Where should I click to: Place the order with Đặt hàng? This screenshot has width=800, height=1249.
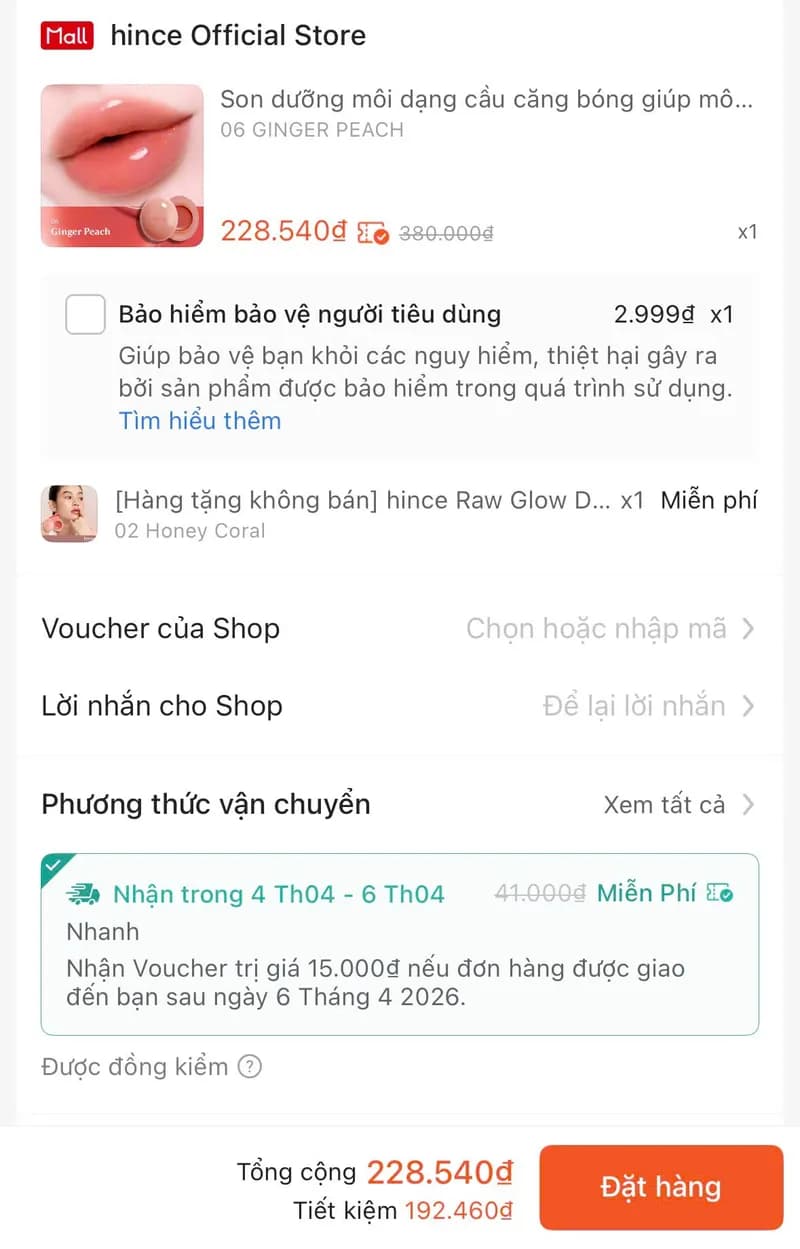(x=660, y=1187)
